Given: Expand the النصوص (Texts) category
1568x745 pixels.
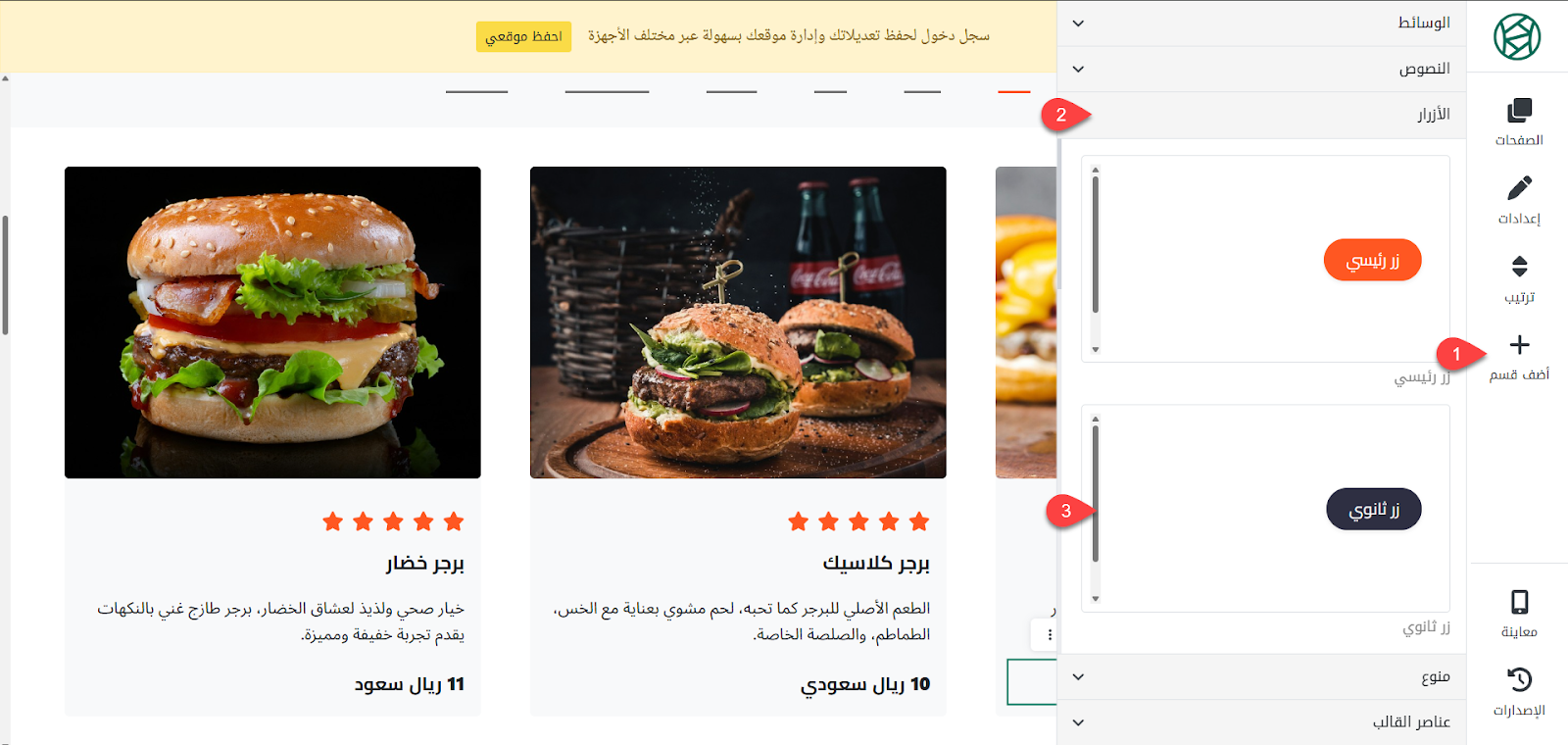Looking at the screenshot, I should tap(1262, 69).
